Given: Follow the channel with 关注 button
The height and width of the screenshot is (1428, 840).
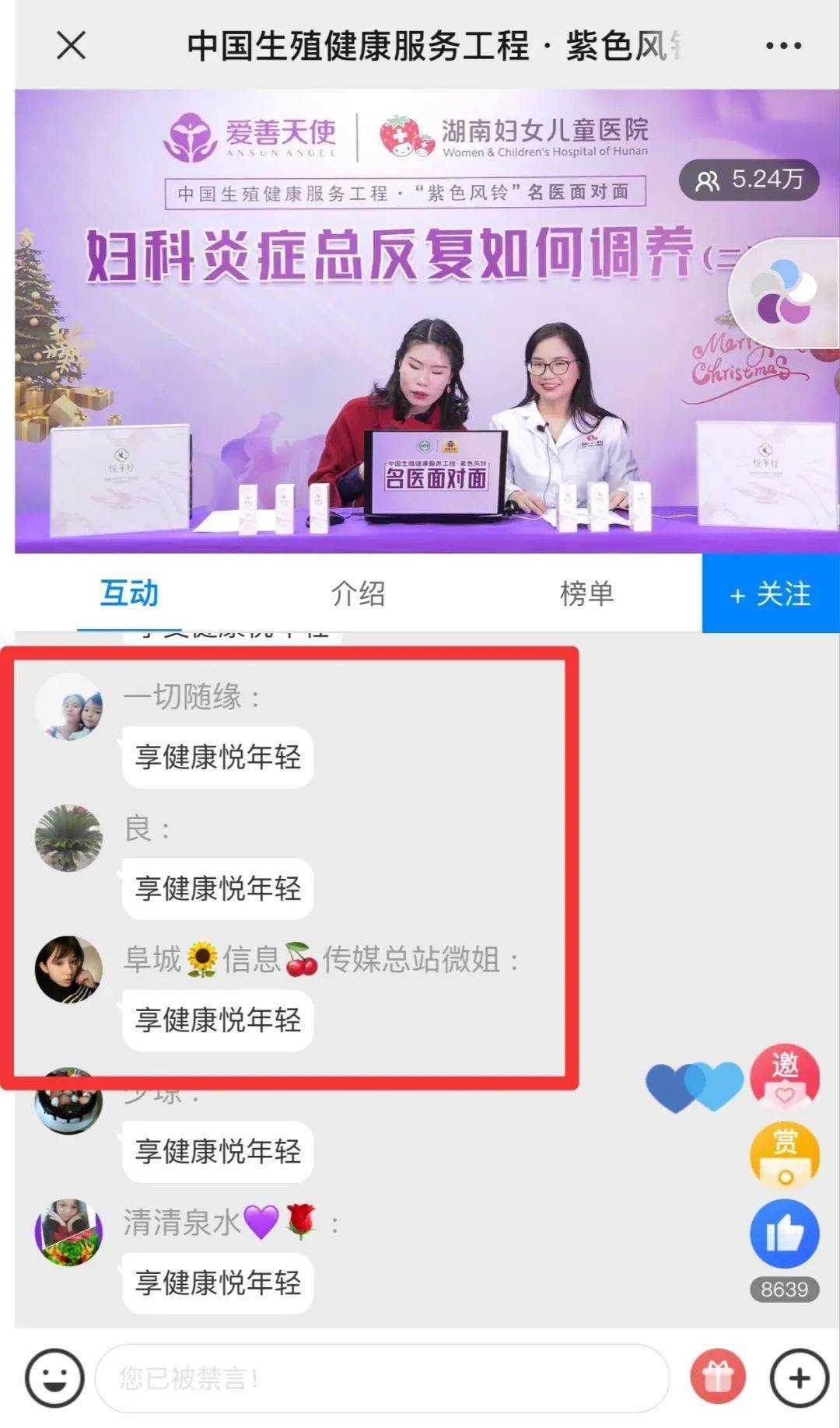Looking at the screenshot, I should (771, 593).
